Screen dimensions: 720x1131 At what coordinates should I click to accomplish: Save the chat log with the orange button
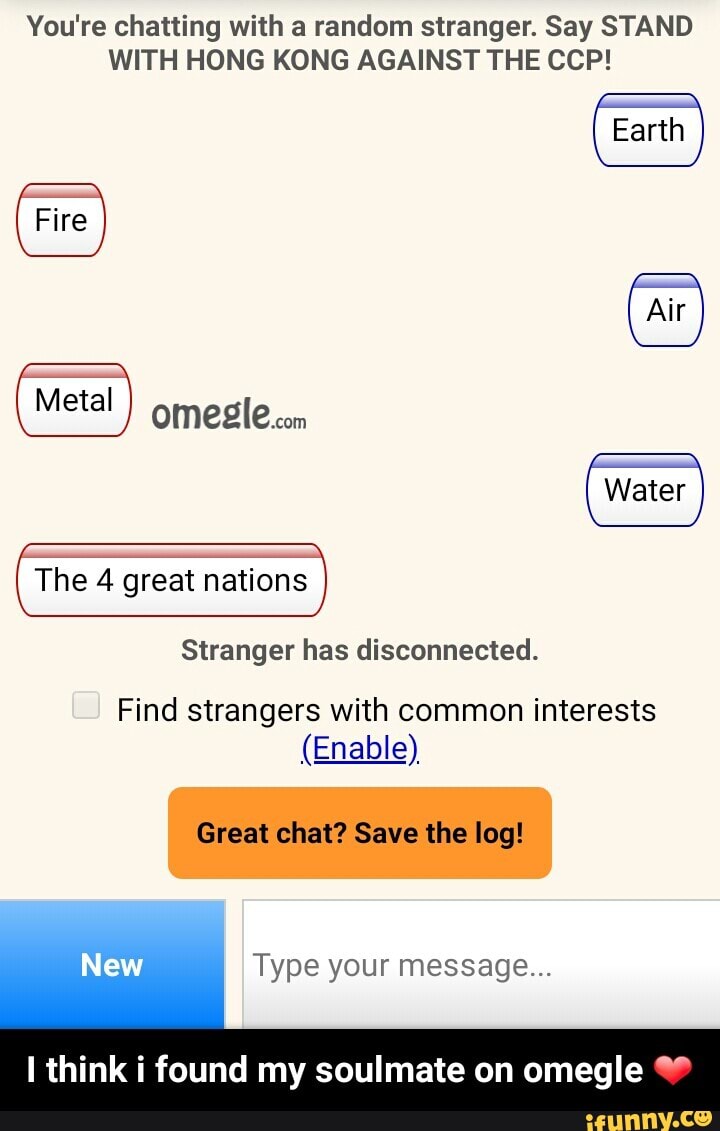click(x=360, y=833)
